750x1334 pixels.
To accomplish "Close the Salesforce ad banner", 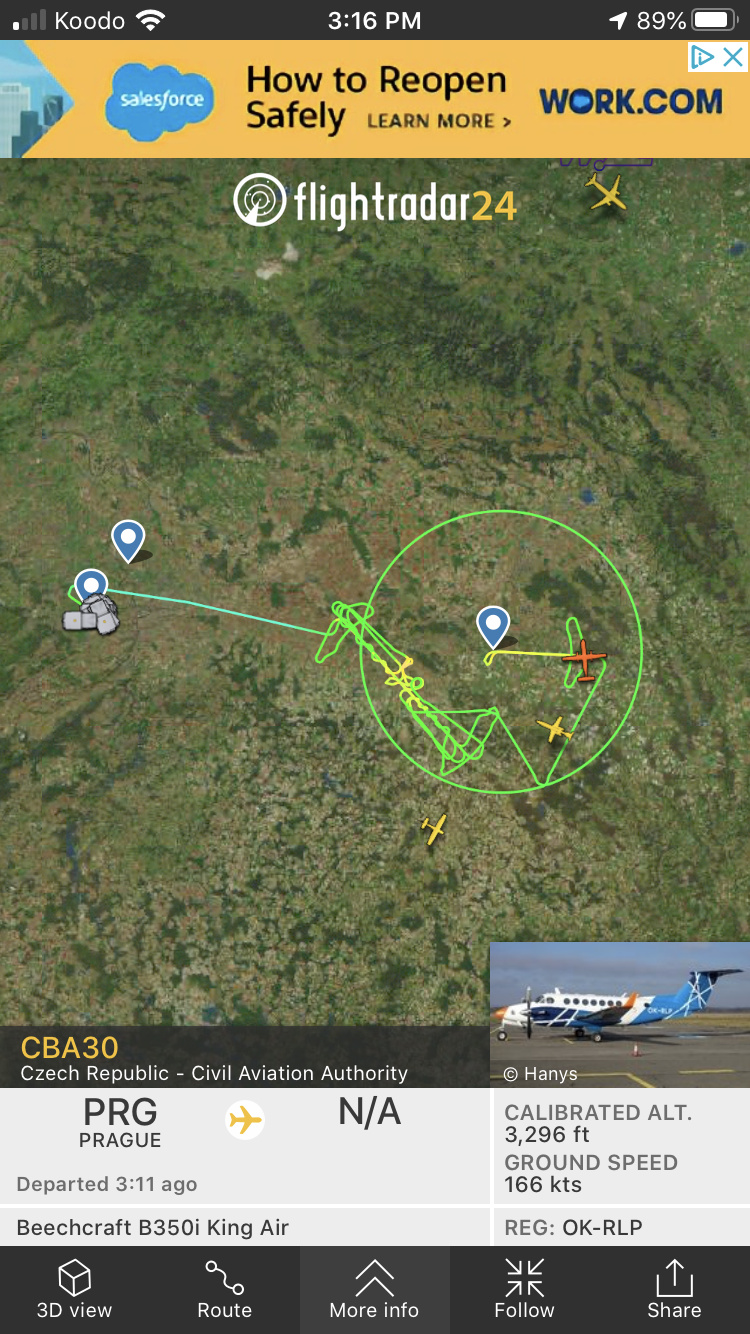I will [x=733, y=58].
